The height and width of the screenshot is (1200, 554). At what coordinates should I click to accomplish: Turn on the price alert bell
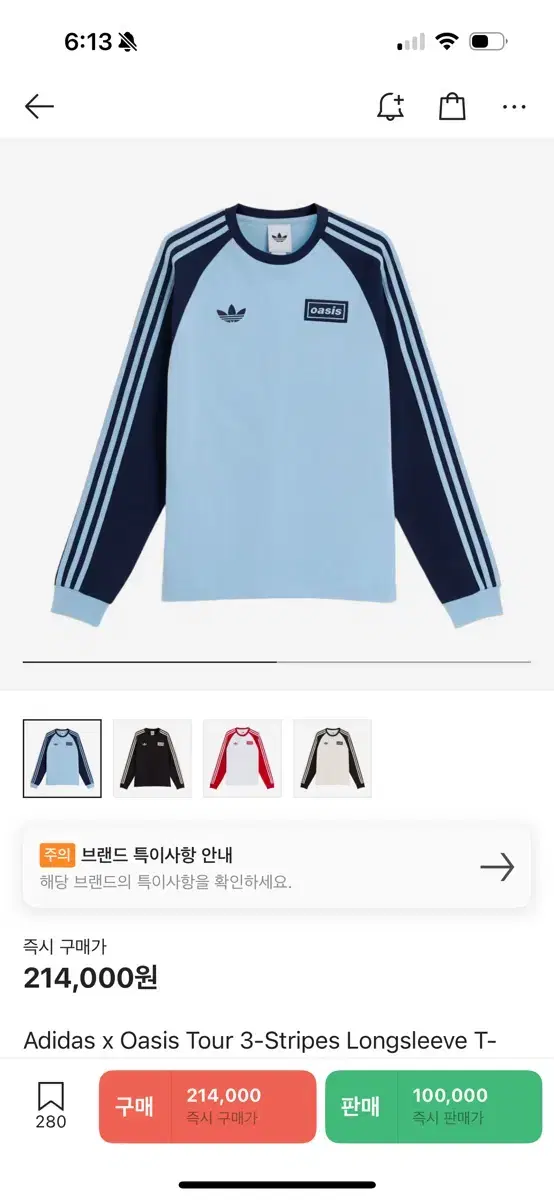point(390,107)
